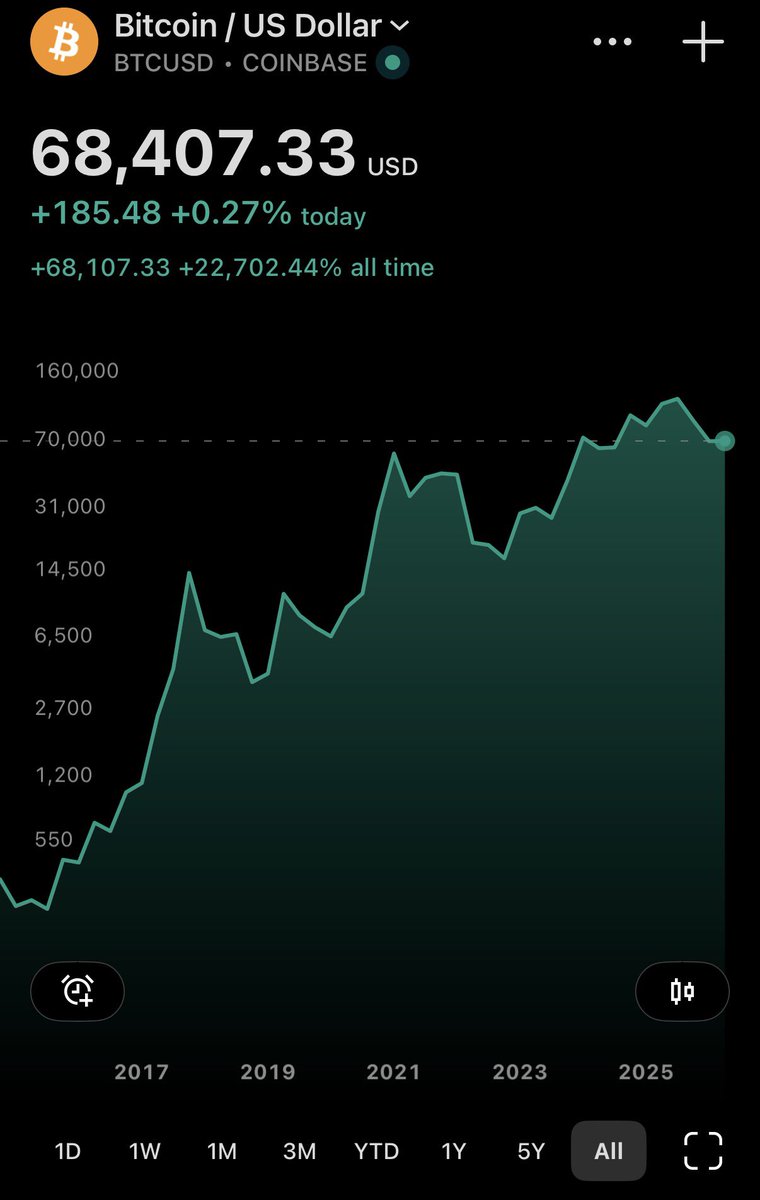Choose the 3M time range
The height and width of the screenshot is (1200, 760).
[299, 1151]
